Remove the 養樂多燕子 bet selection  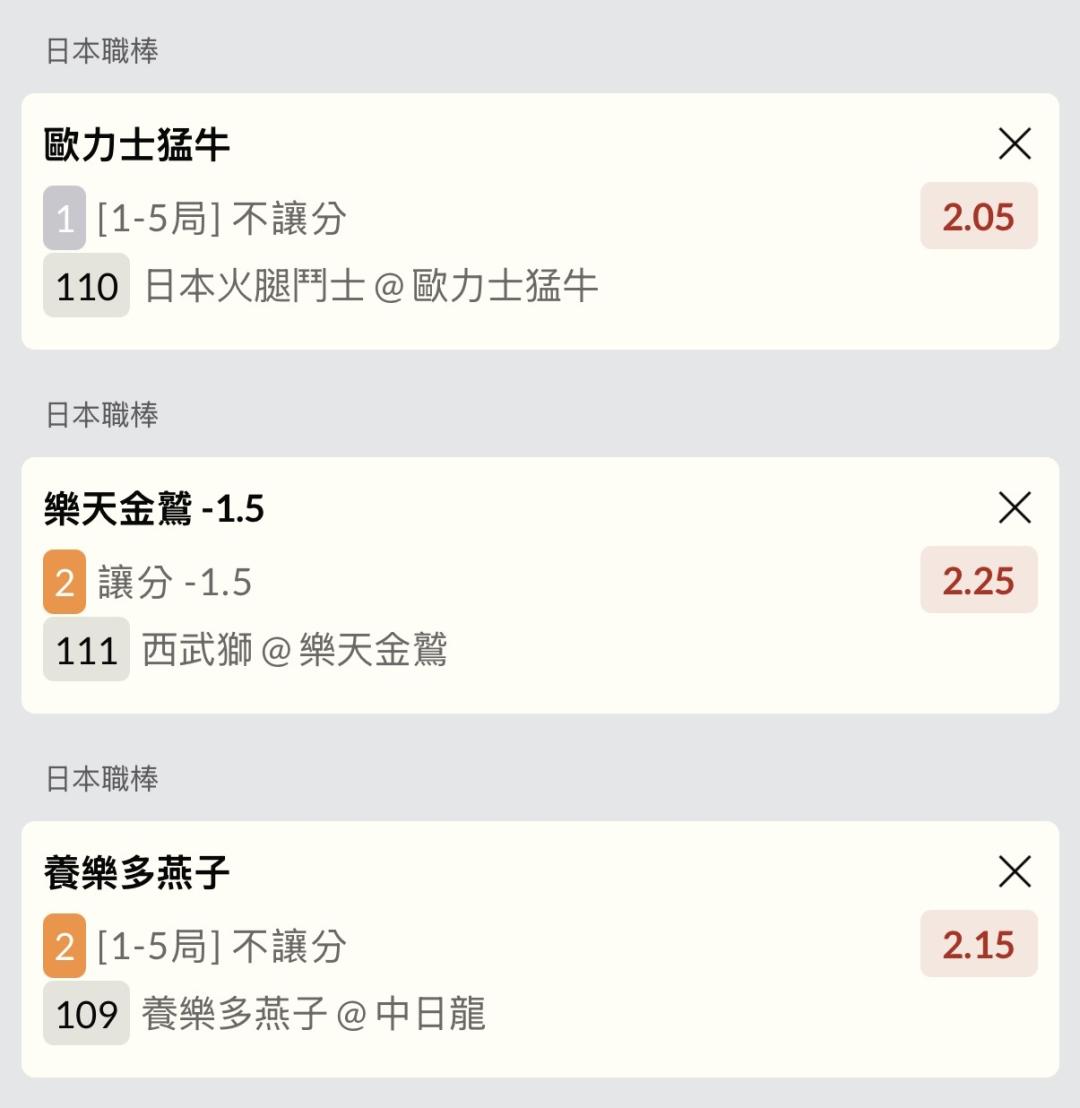(1014, 873)
